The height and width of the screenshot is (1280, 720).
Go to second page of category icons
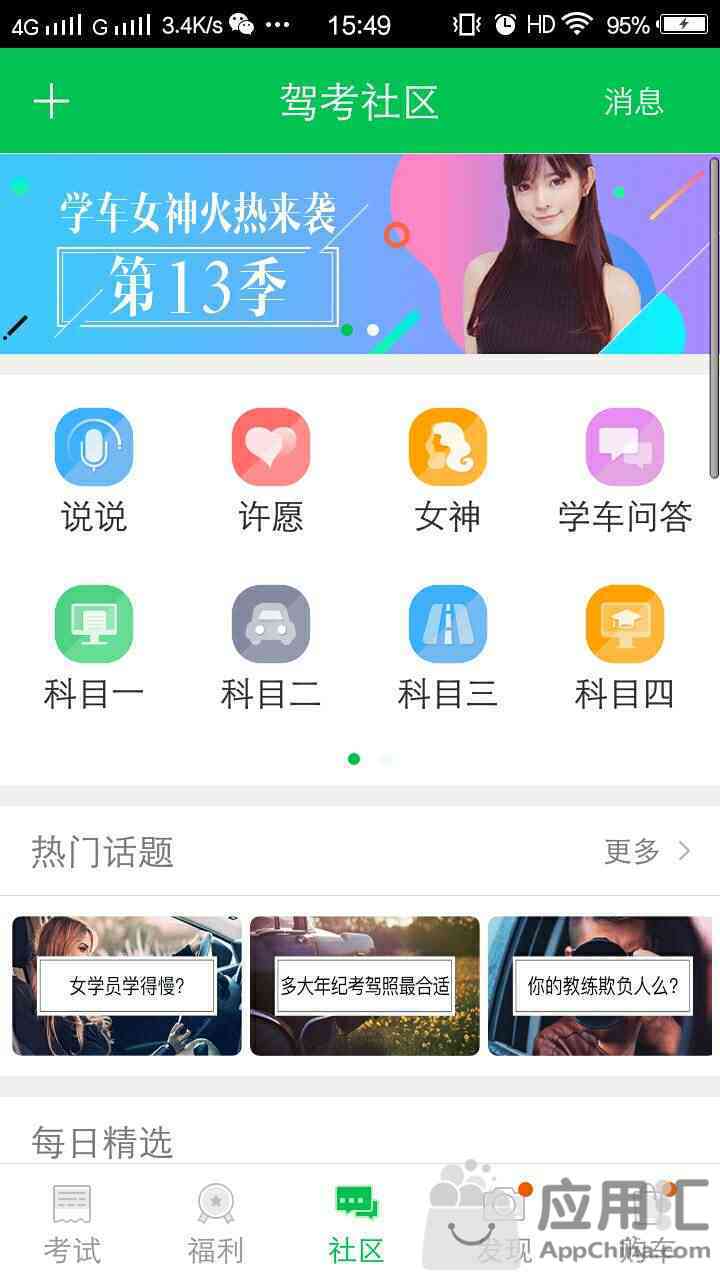click(x=386, y=759)
